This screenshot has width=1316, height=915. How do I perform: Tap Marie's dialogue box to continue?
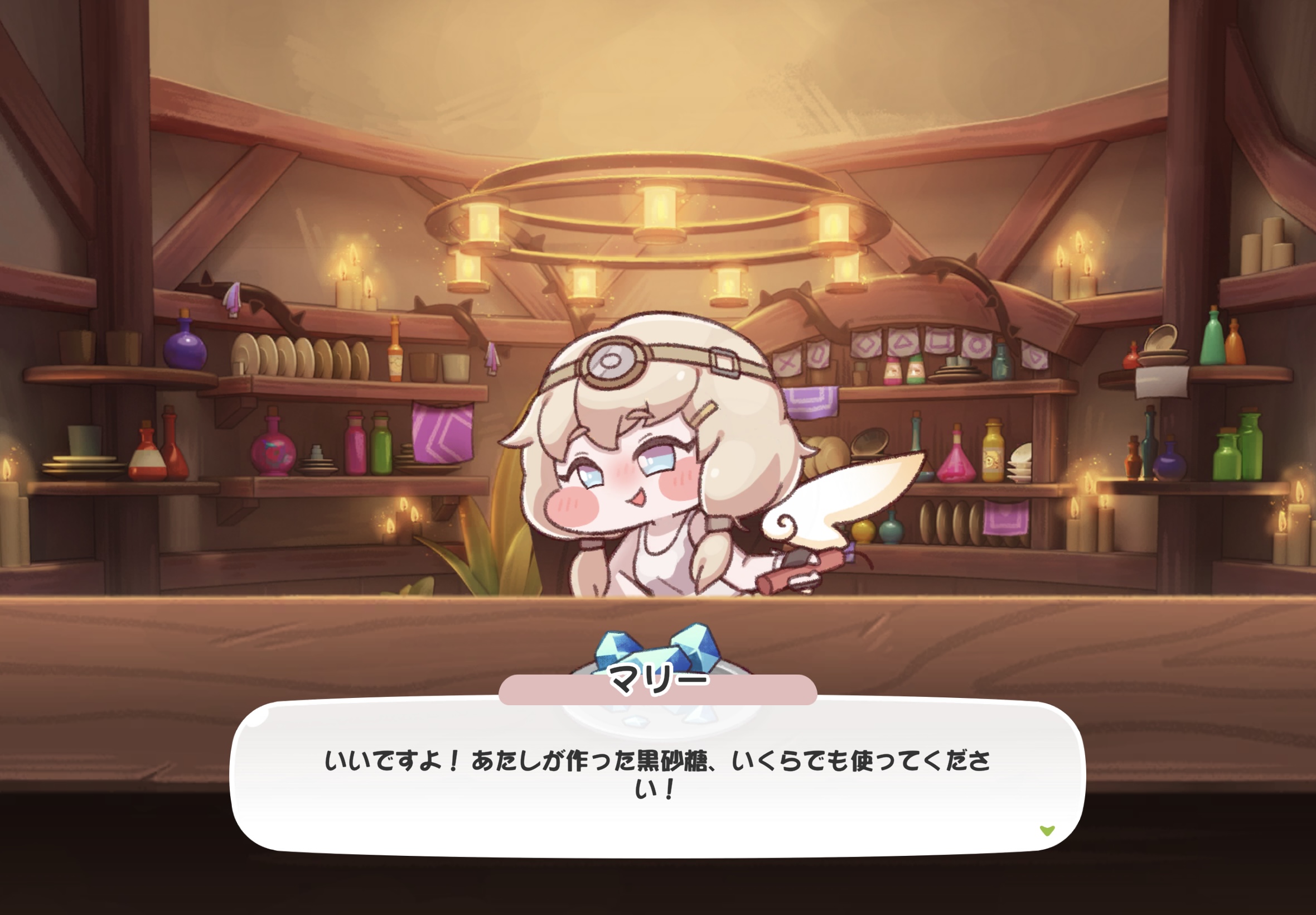[657, 775]
